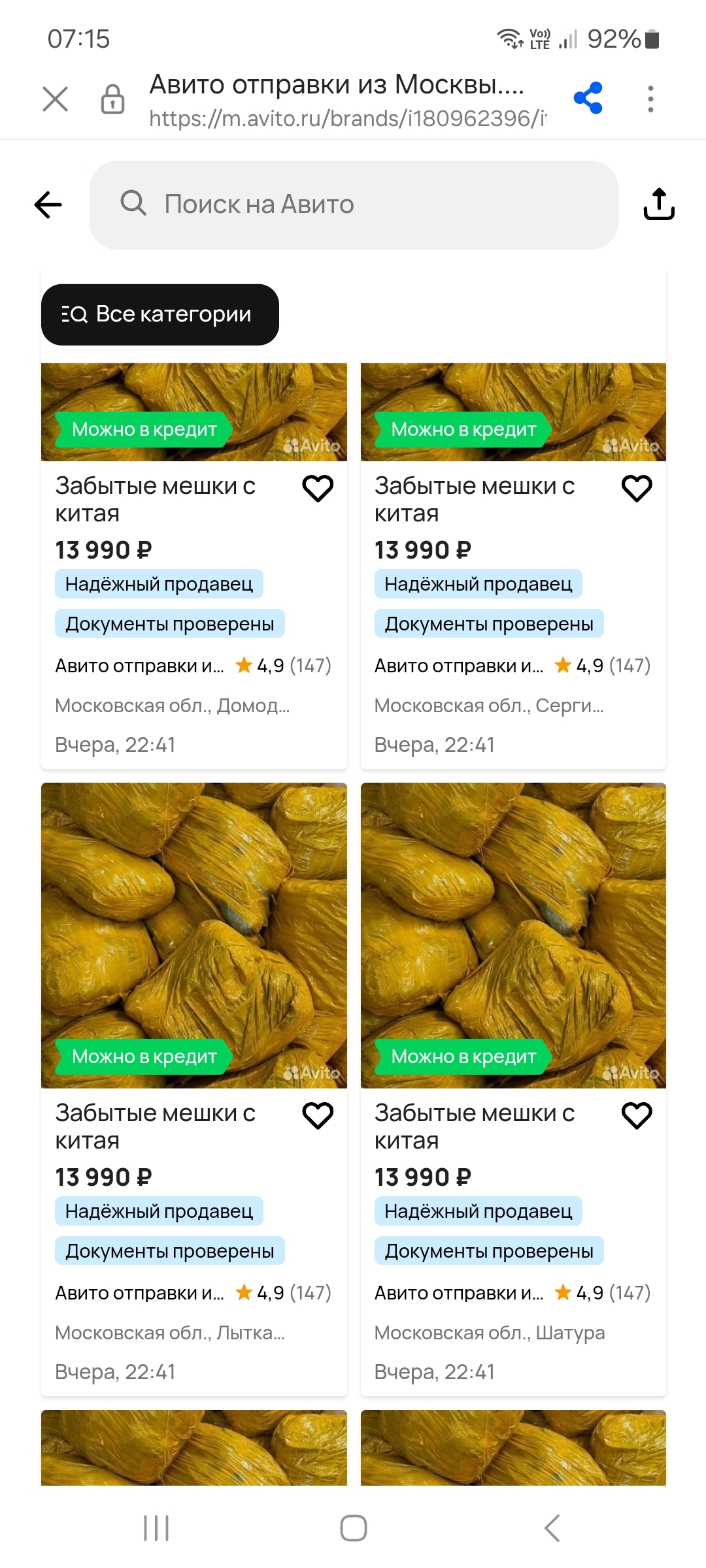Open the listing located in Домодедово
The height and width of the screenshot is (1568, 706).
154,499
